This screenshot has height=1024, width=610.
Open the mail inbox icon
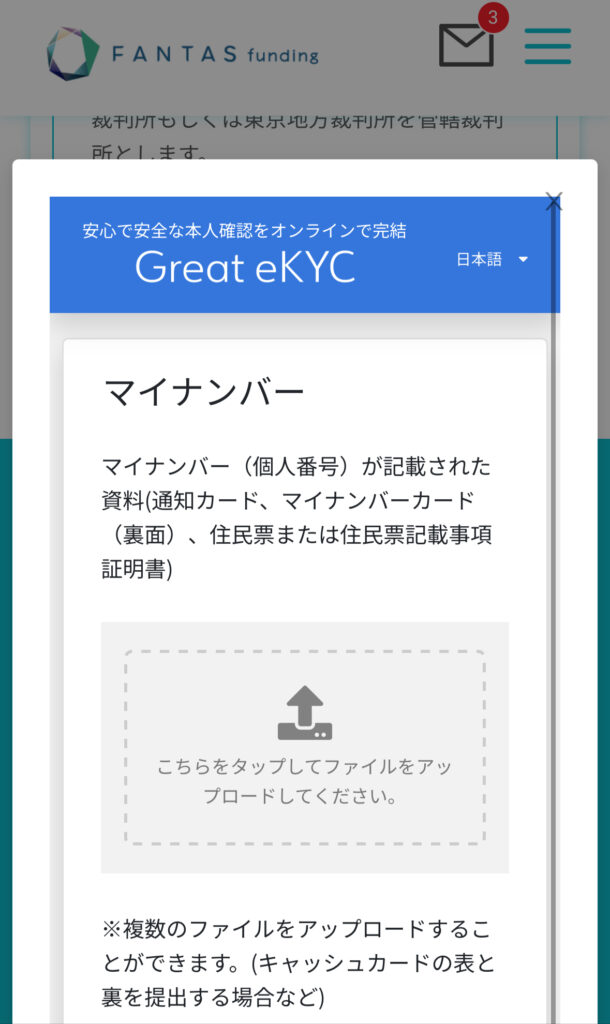466,45
